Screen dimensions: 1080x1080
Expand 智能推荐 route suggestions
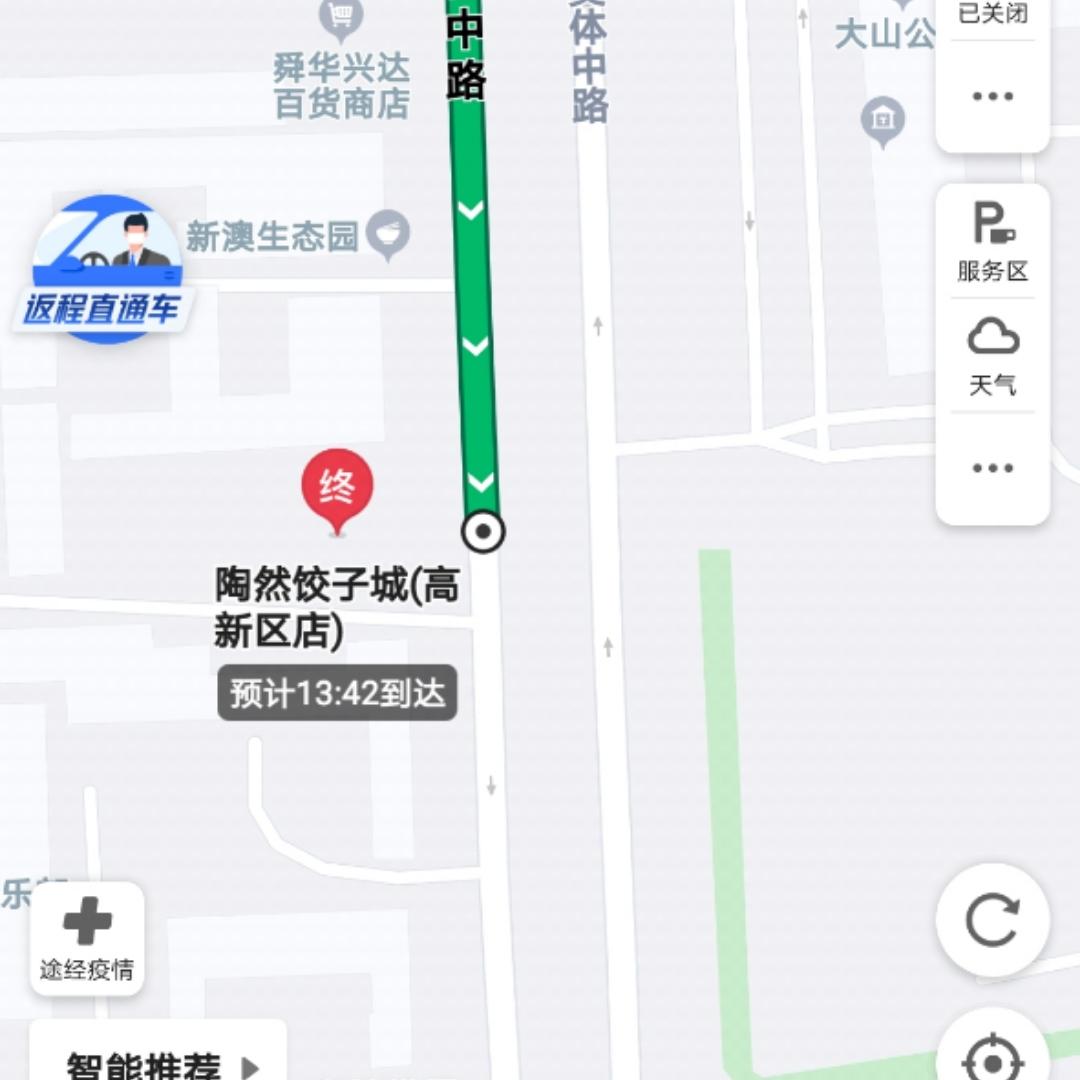(x=160, y=1062)
